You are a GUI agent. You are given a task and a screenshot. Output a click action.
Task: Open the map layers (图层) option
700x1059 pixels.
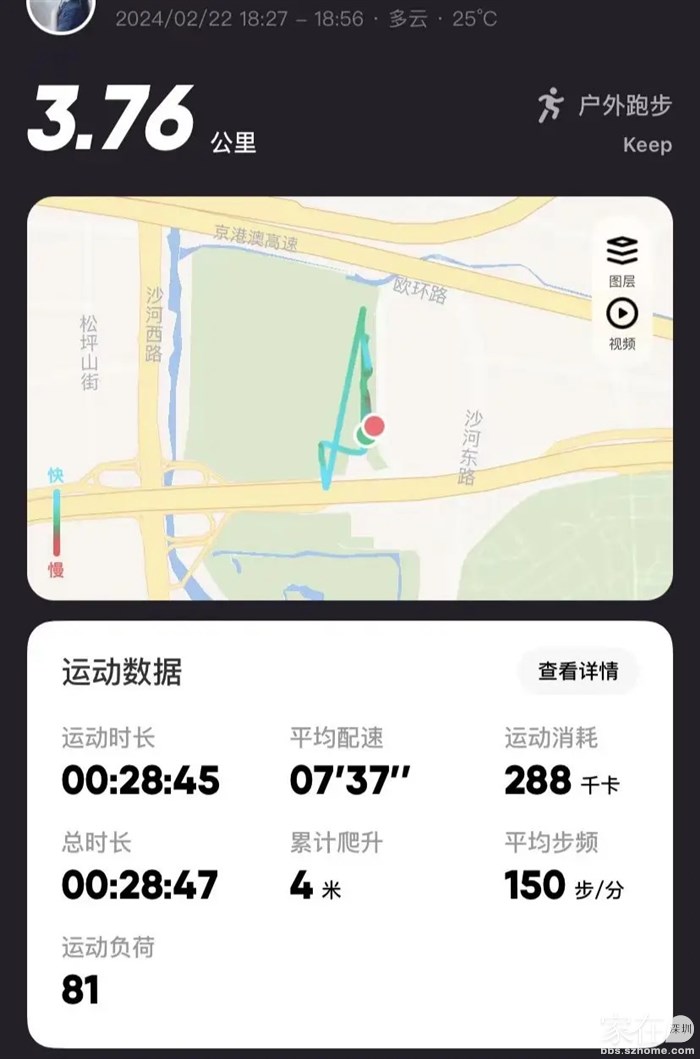click(622, 259)
